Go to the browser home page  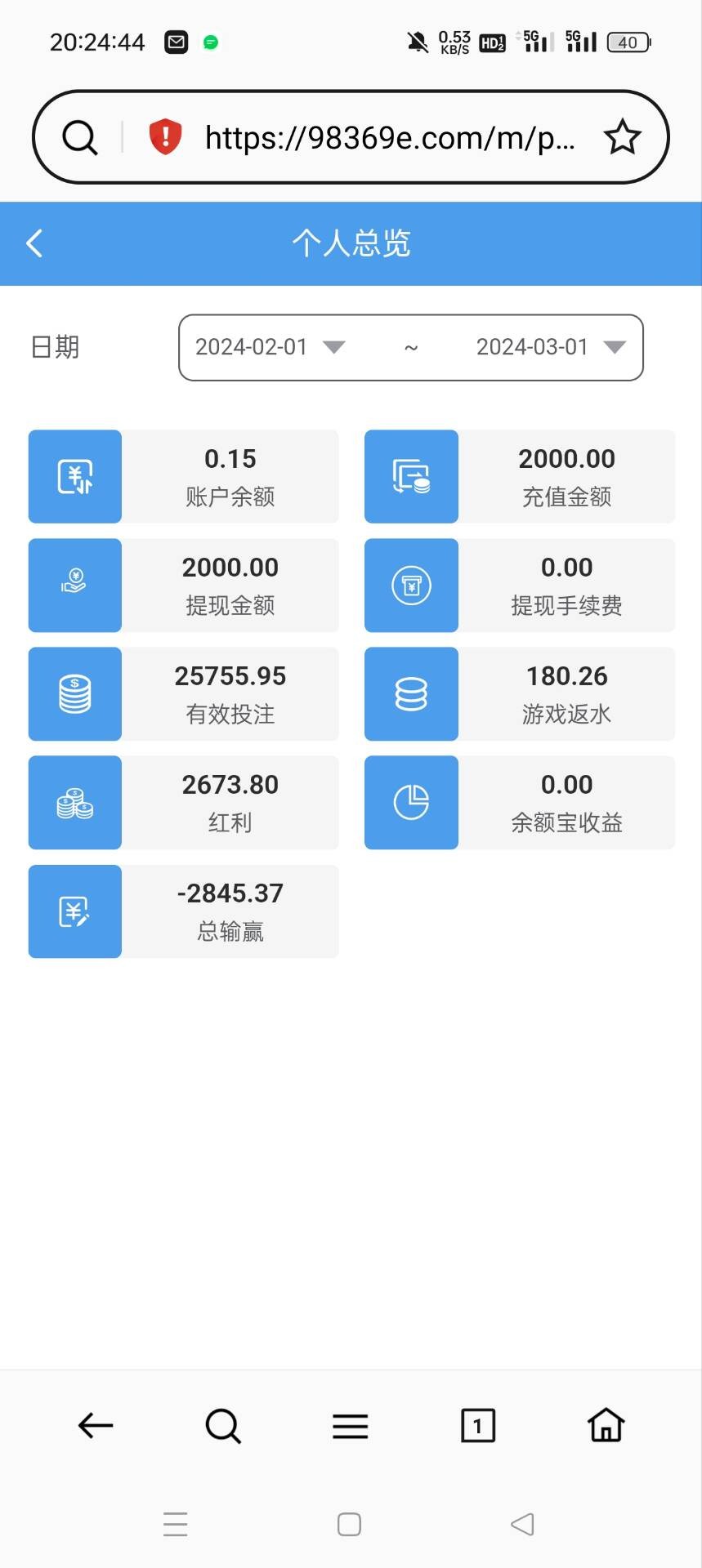point(606,1426)
